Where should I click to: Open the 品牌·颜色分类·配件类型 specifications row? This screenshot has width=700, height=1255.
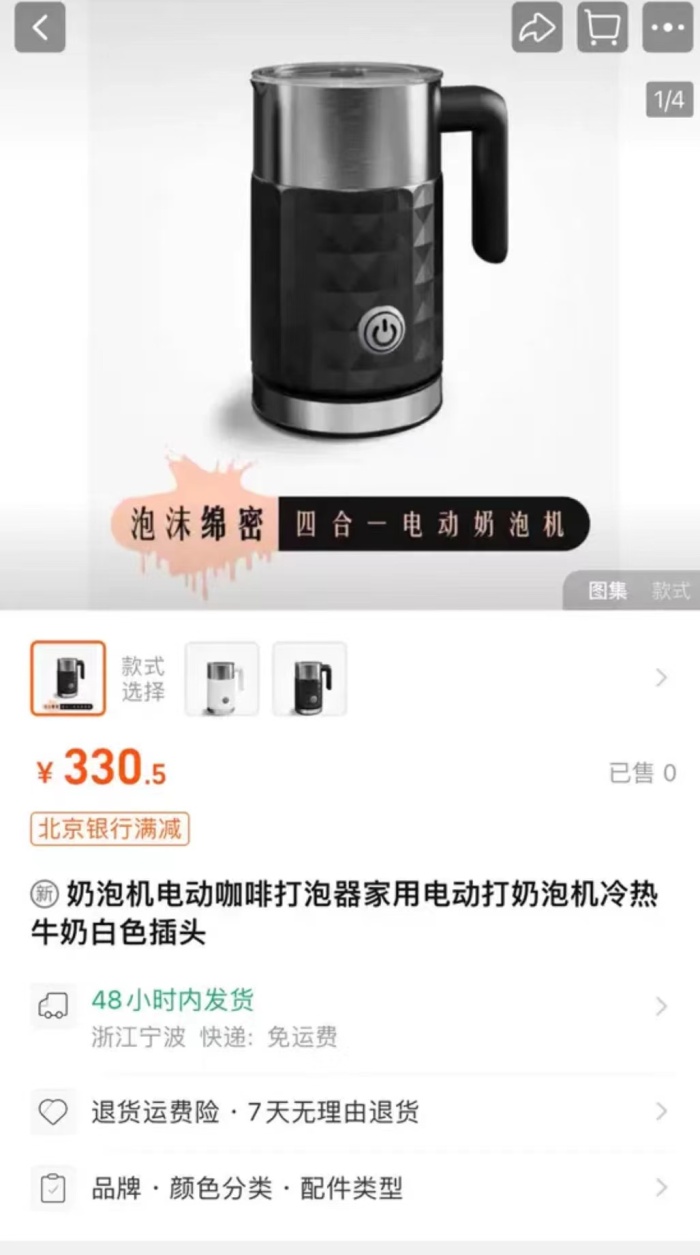coord(350,1188)
